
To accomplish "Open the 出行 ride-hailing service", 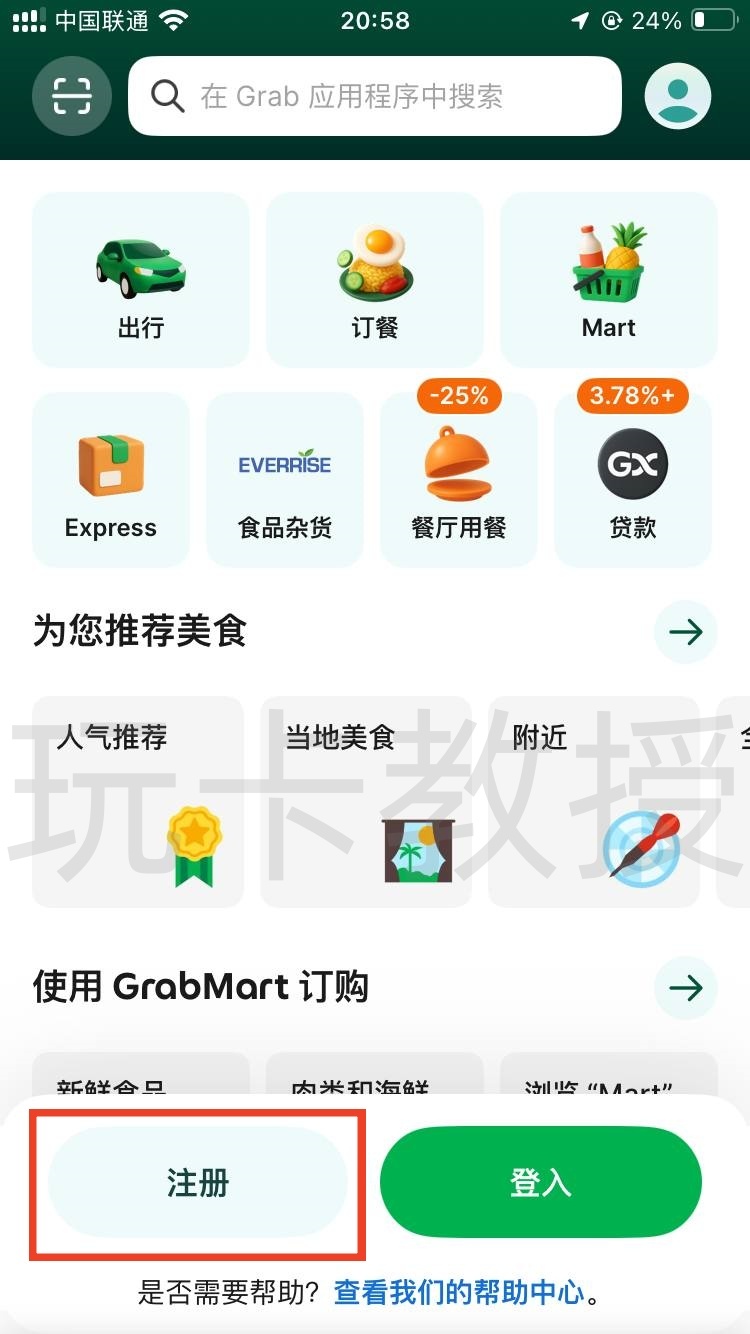I will [x=140, y=278].
